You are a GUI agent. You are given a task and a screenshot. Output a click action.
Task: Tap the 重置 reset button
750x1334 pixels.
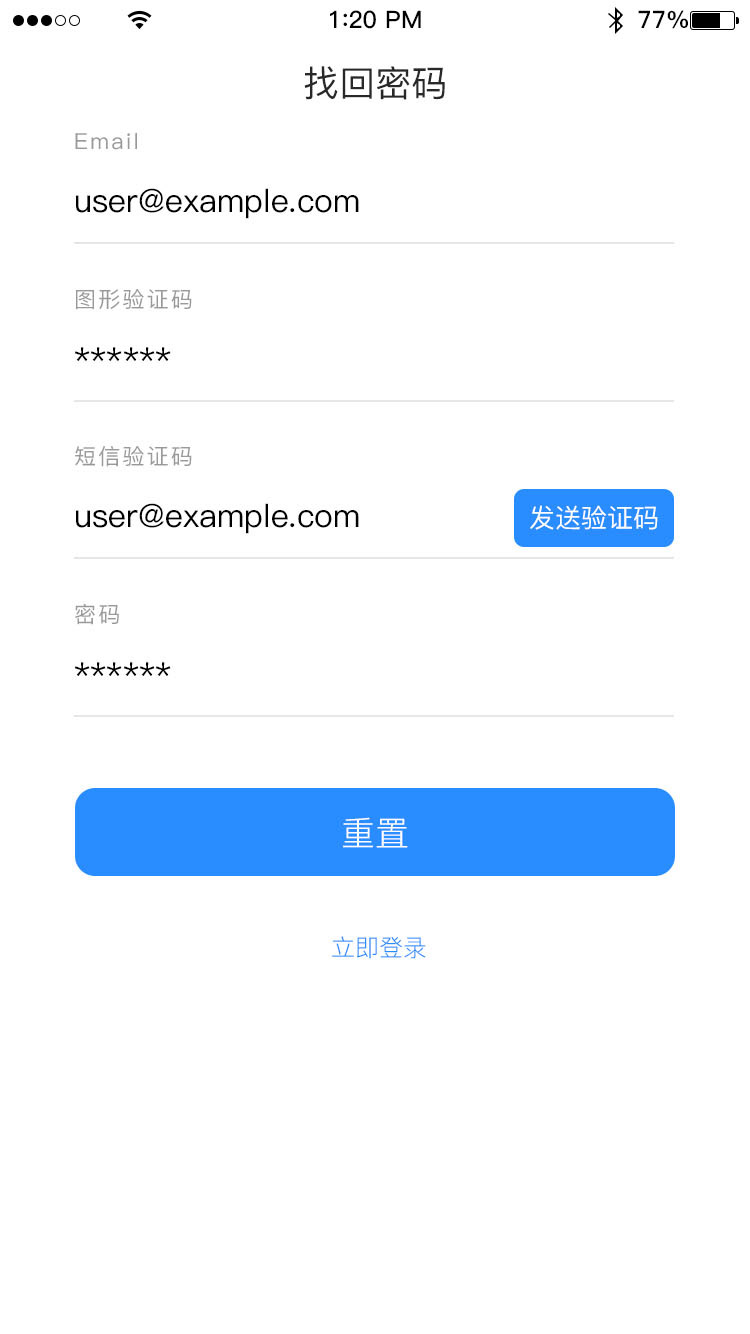pyautogui.click(x=375, y=832)
